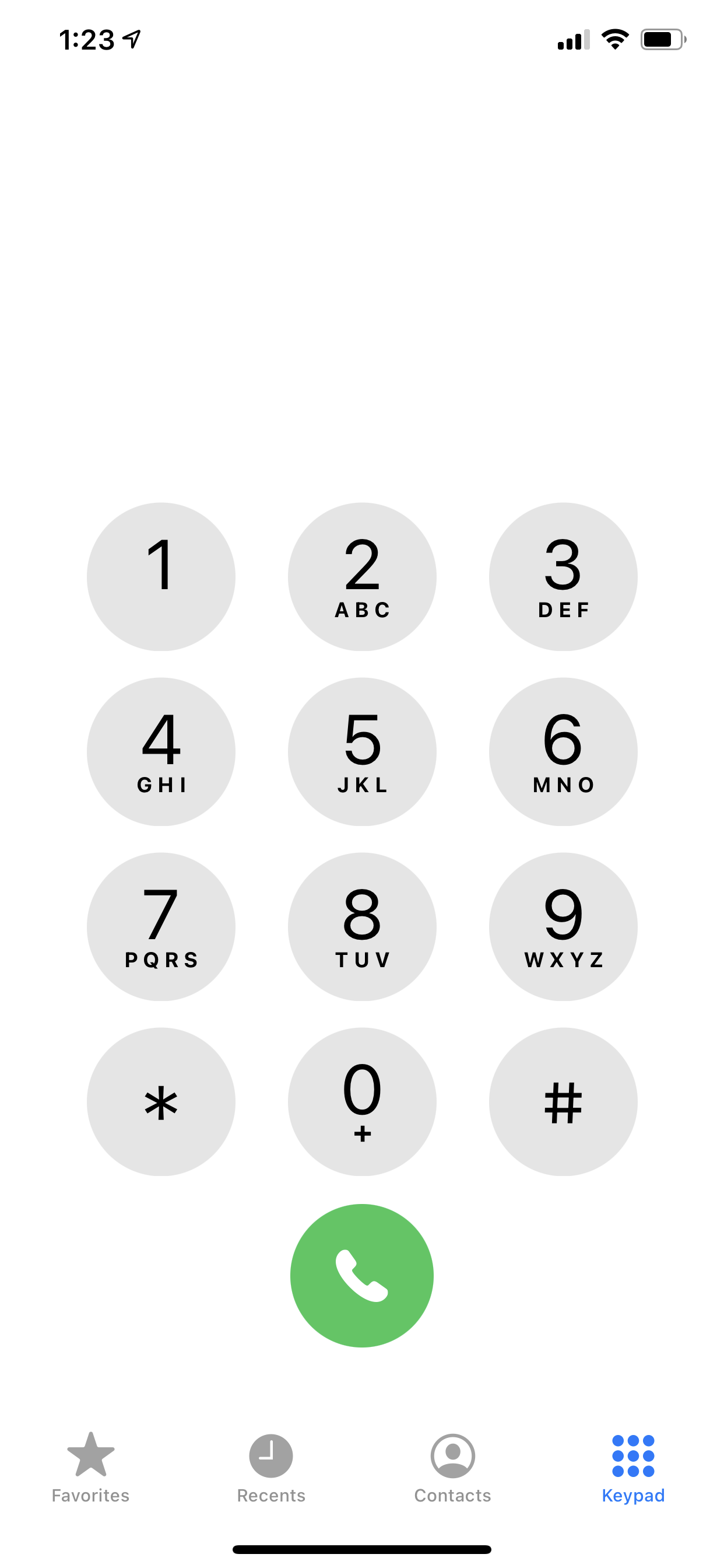Tap the 5 JKL key
This screenshot has height=1568, width=724.
click(362, 751)
